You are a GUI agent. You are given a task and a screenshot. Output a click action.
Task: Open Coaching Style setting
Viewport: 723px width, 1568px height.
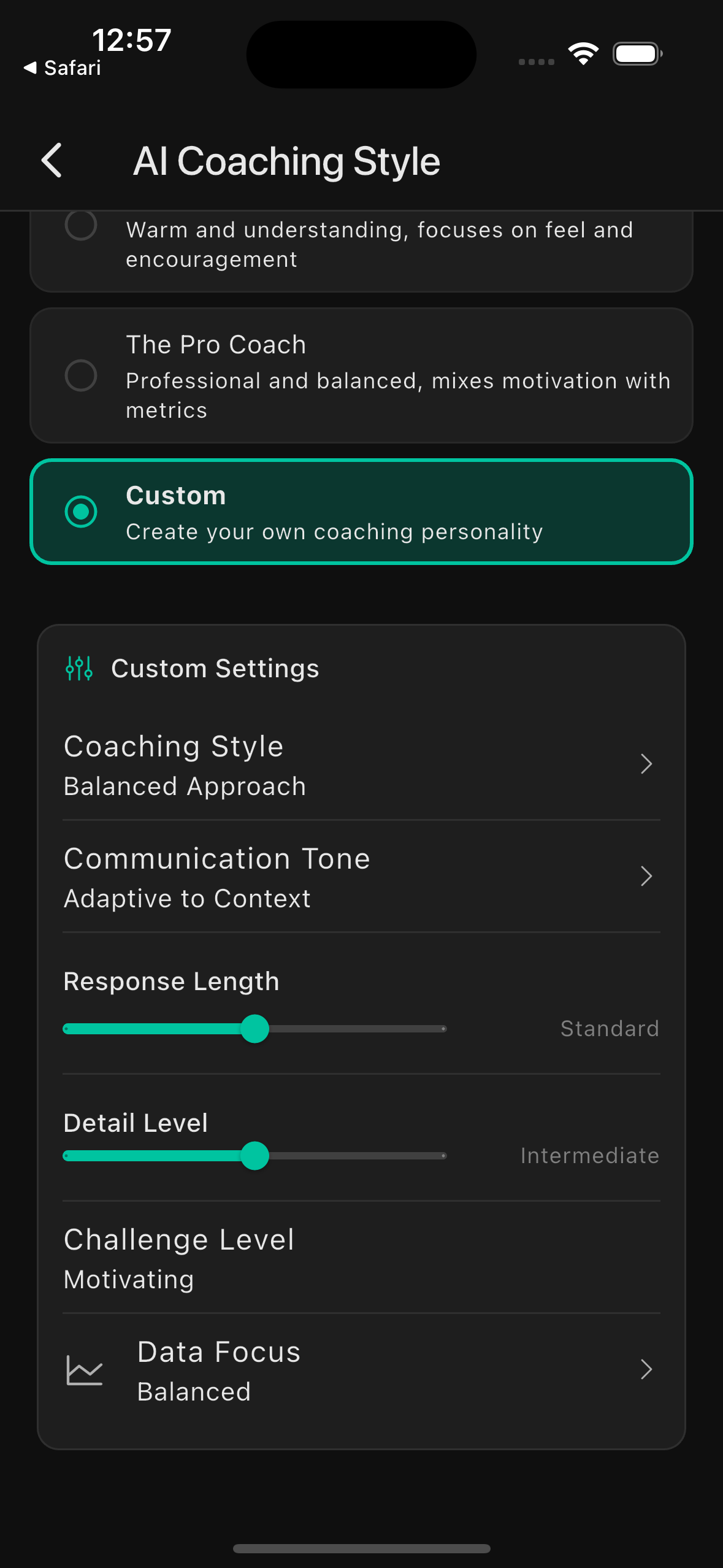361,764
